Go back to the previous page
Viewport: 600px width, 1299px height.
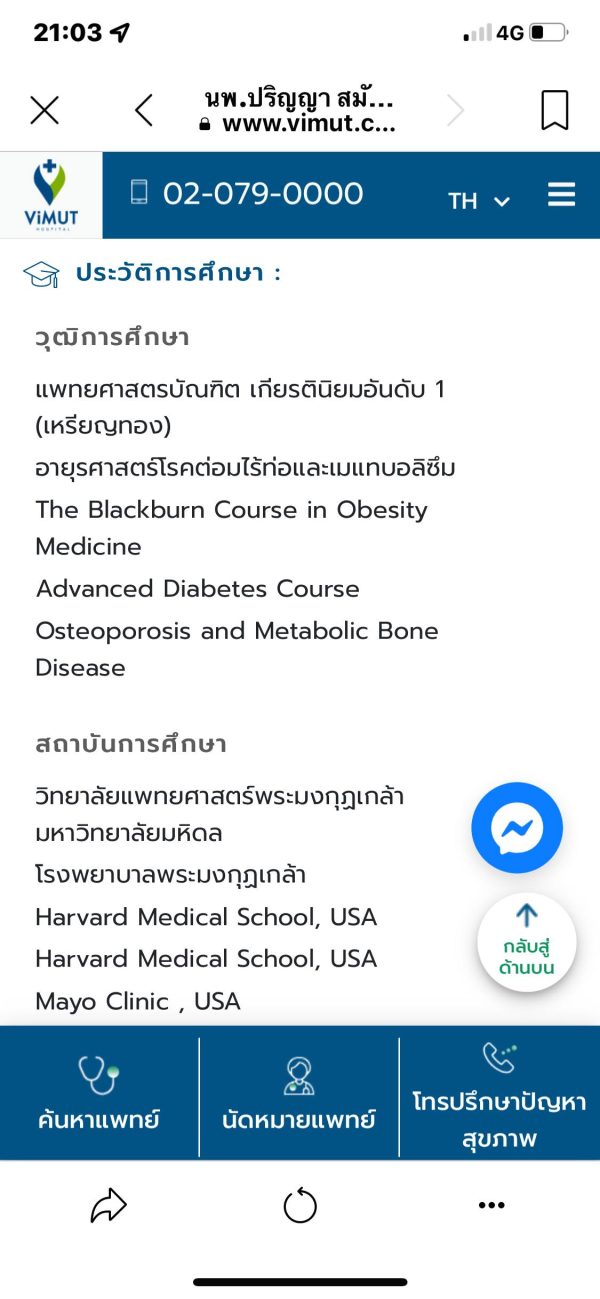(144, 110)
